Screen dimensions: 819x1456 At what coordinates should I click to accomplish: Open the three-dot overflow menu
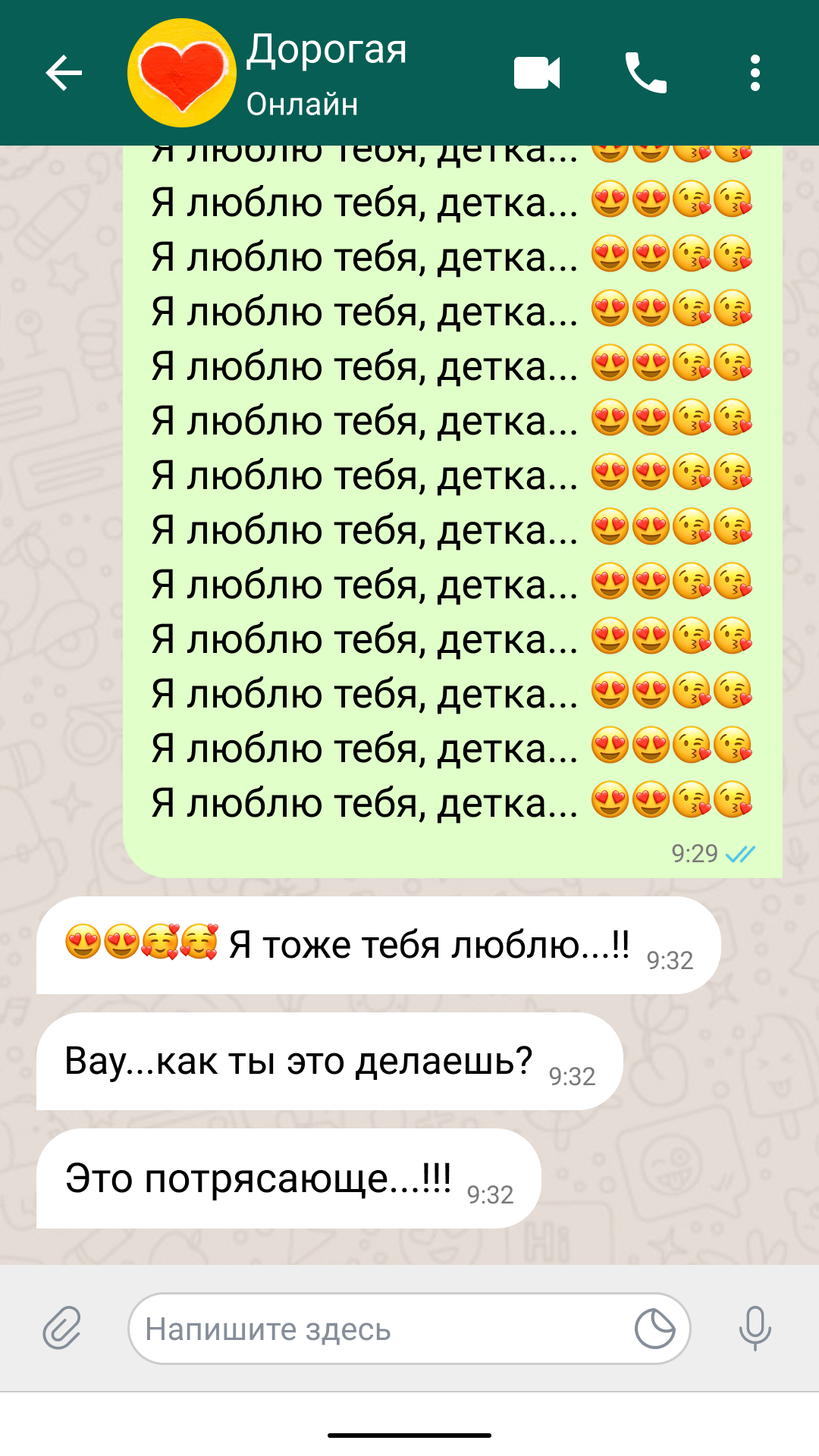[x=755, y=73]
